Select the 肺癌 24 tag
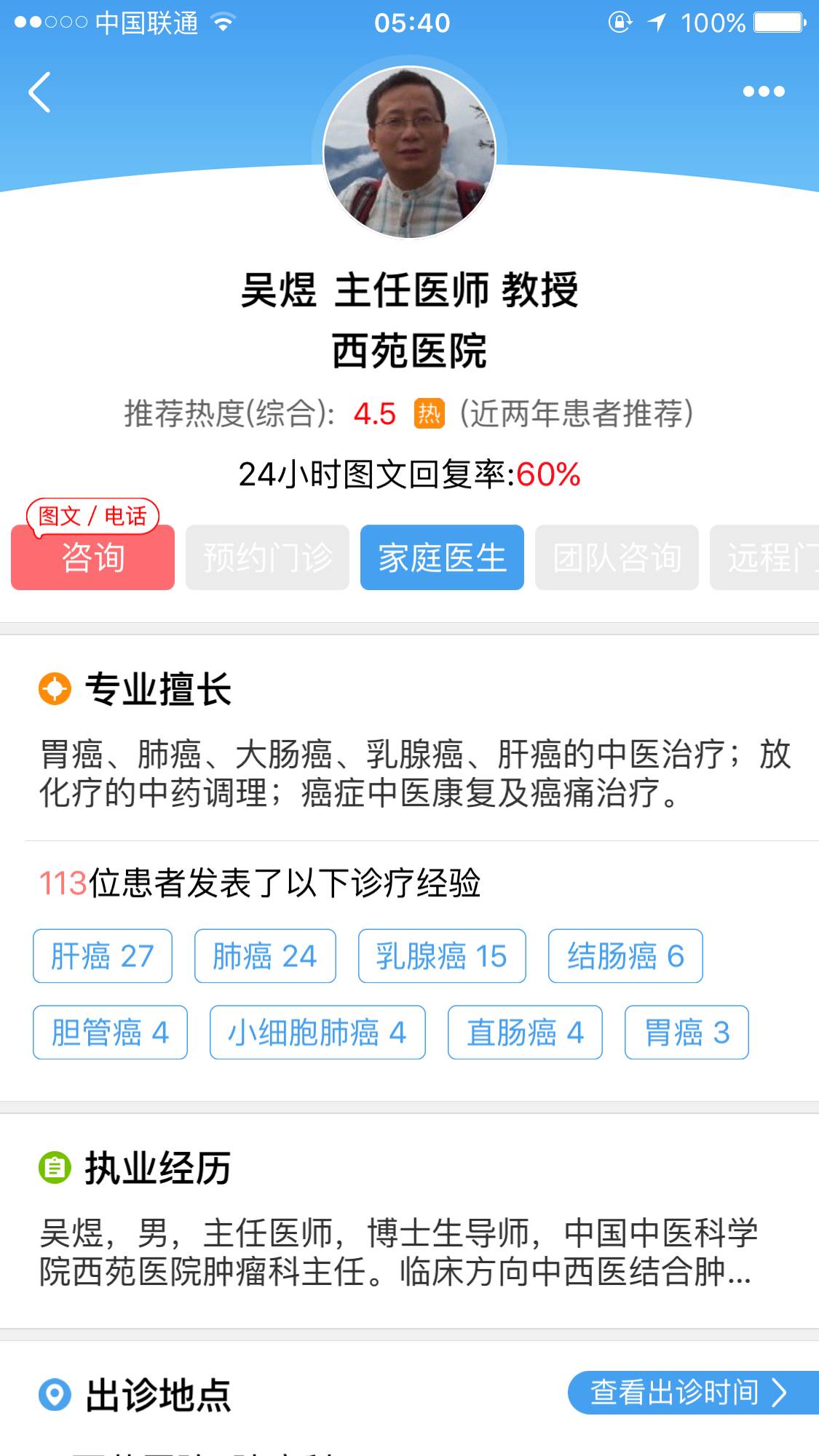This screenshot has height=1456, width=819. pos(265,956)
